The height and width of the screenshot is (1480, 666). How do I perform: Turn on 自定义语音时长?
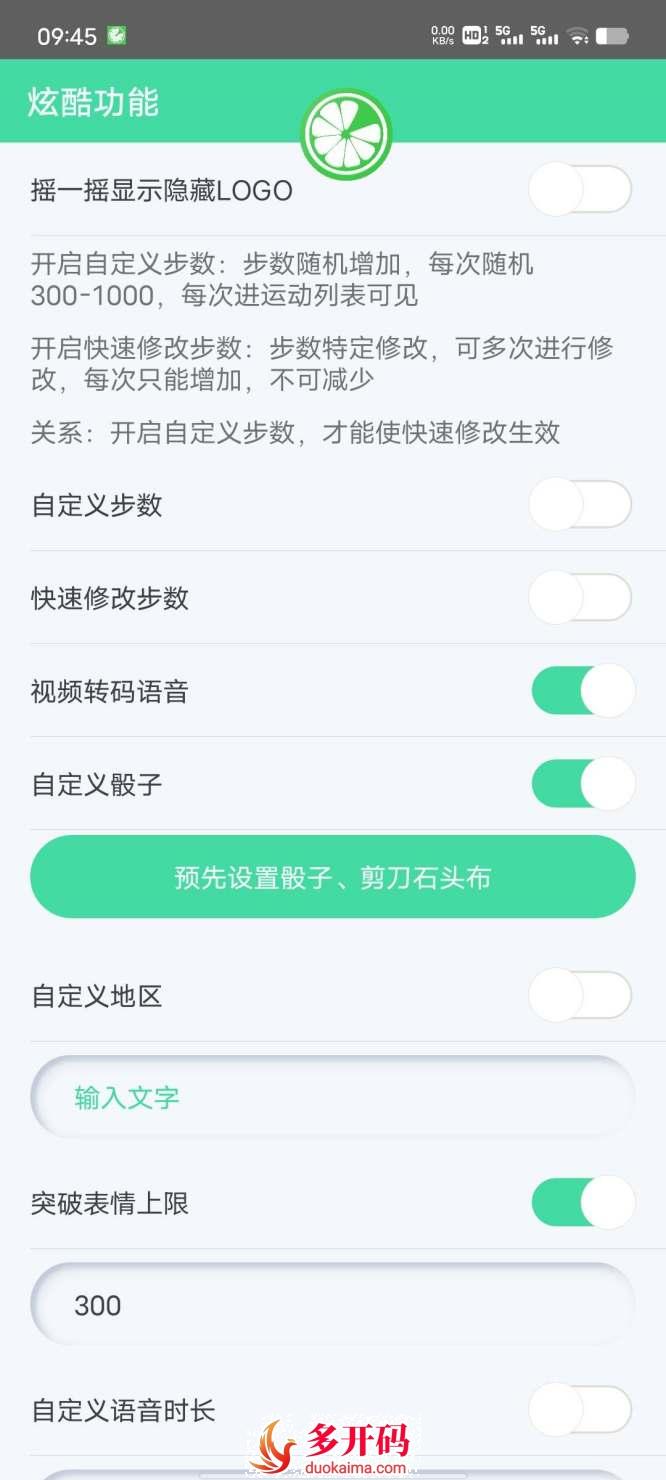coord(580,1410)
